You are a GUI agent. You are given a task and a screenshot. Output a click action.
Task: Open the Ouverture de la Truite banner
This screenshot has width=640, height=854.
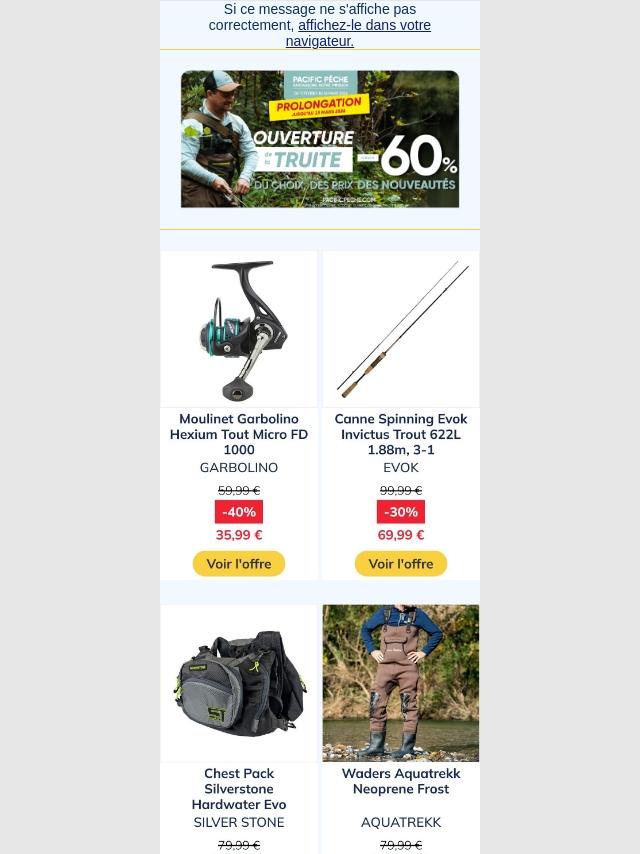click(319, 139)
